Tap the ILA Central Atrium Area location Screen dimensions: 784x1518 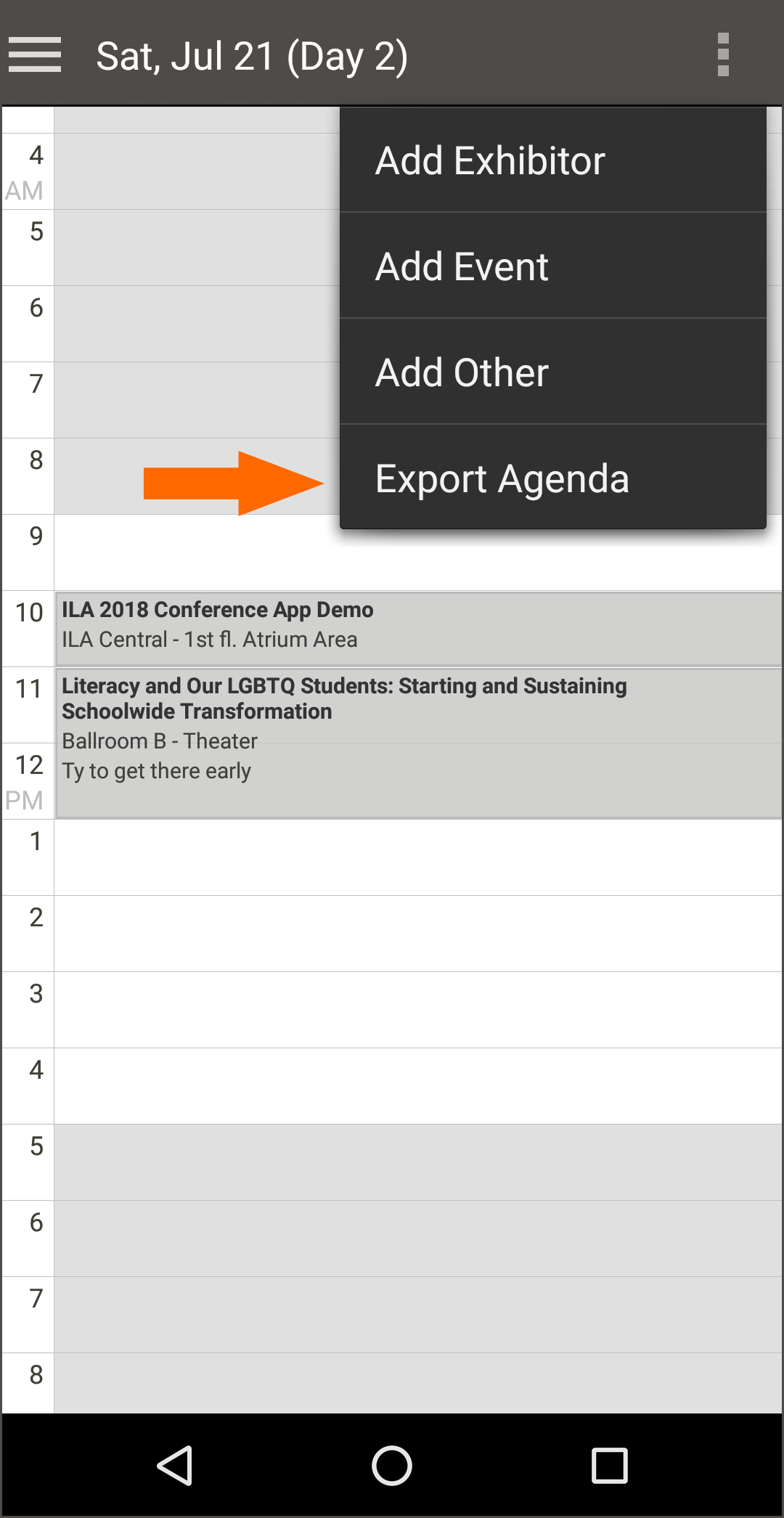210,640
